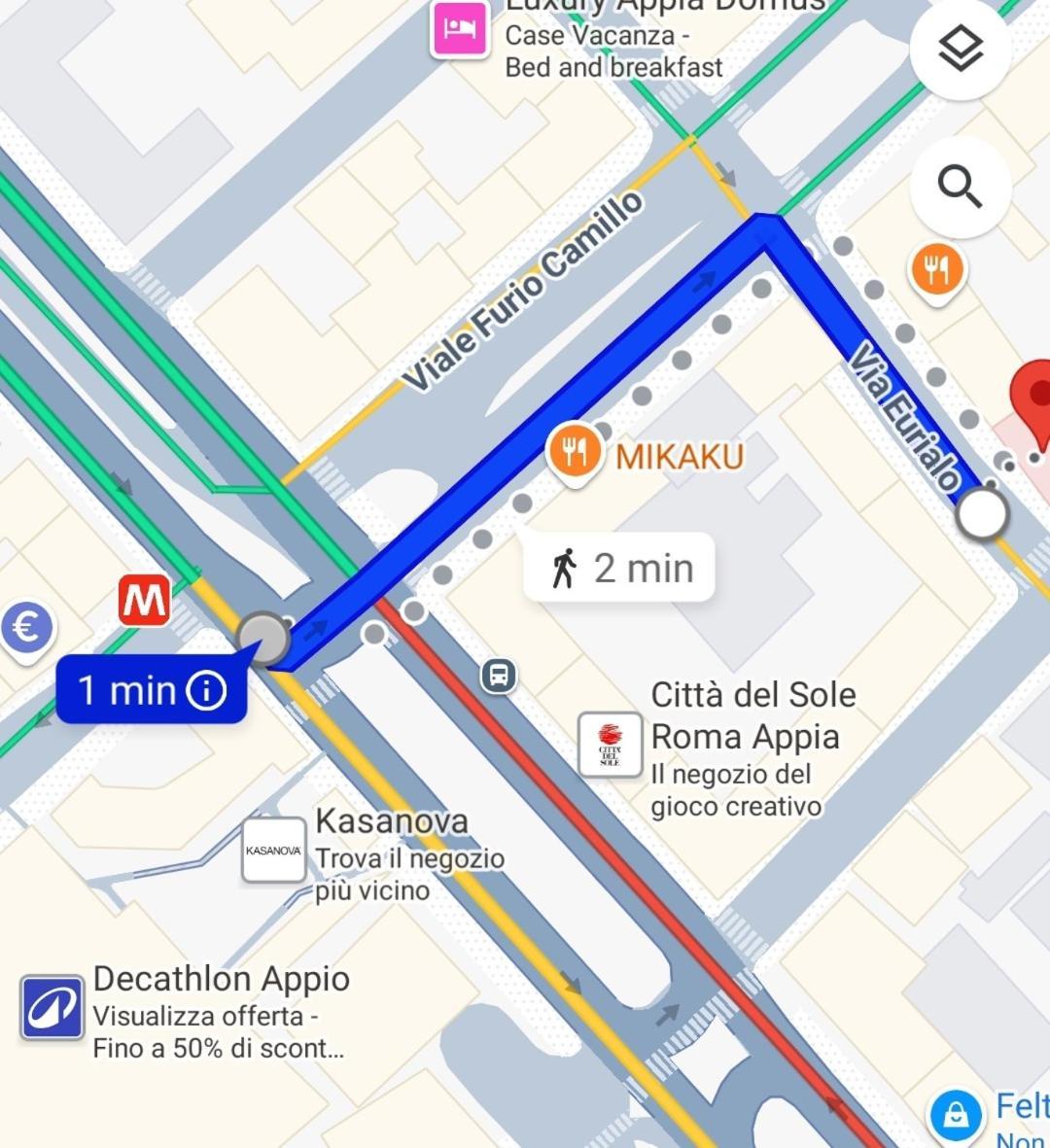The image size is (1050, 1148).
Task: Open Luxury Appia Domus lodging marker
Action: [460, 29]
